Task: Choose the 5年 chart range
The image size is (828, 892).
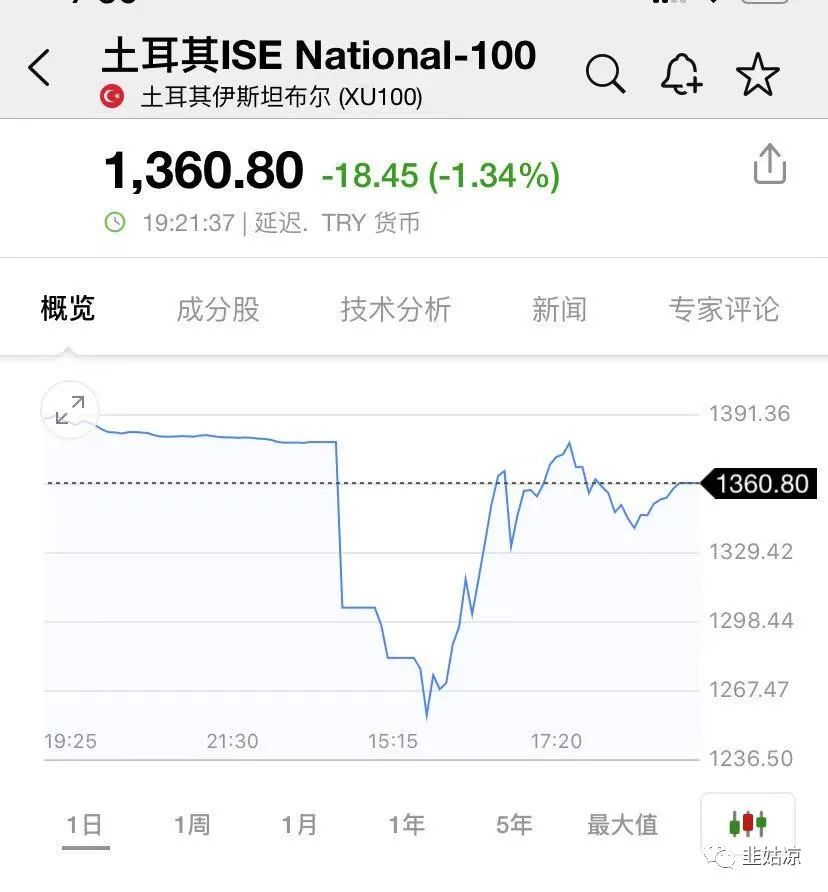Action: (x=514, y=825)
